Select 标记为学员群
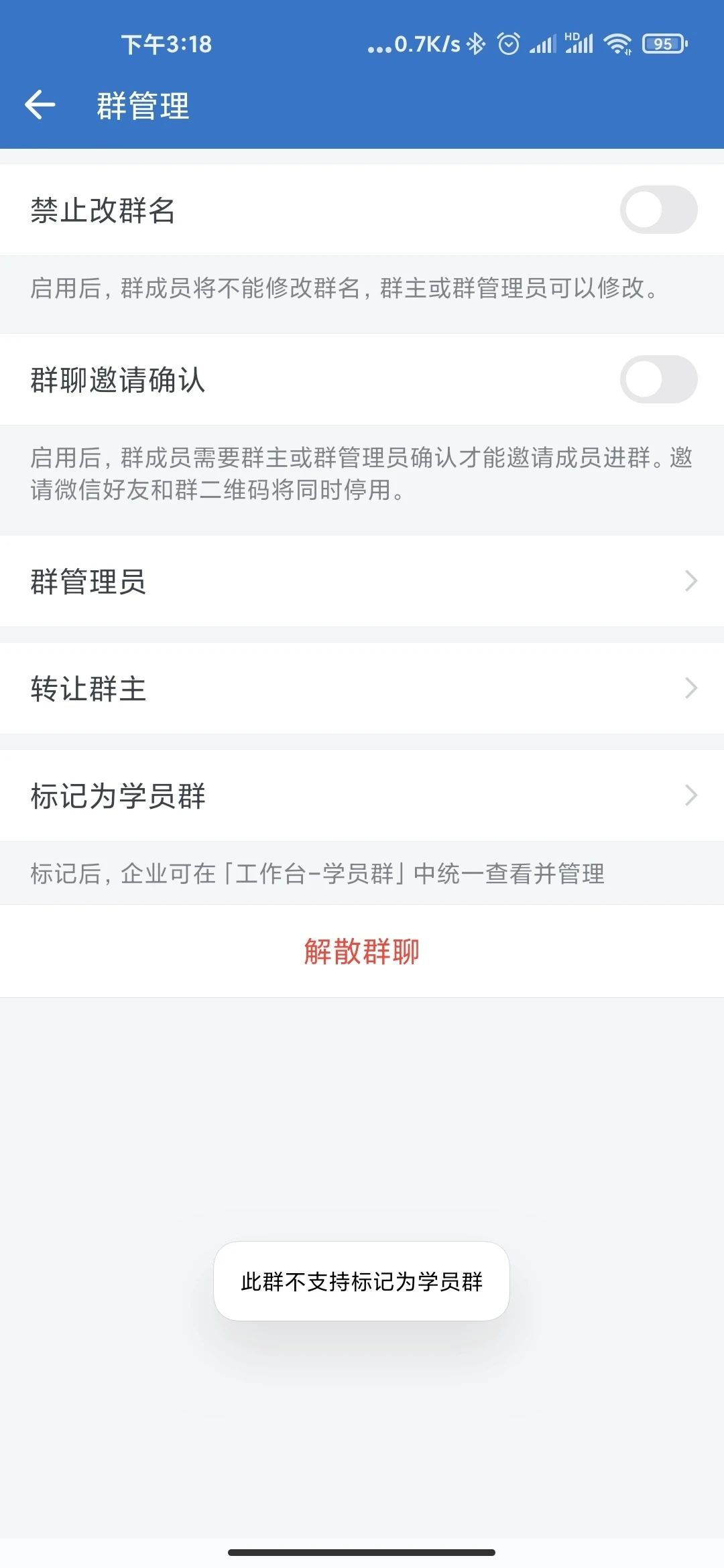This screenshot has width=724, height=1568. click(x=362, y=795)
